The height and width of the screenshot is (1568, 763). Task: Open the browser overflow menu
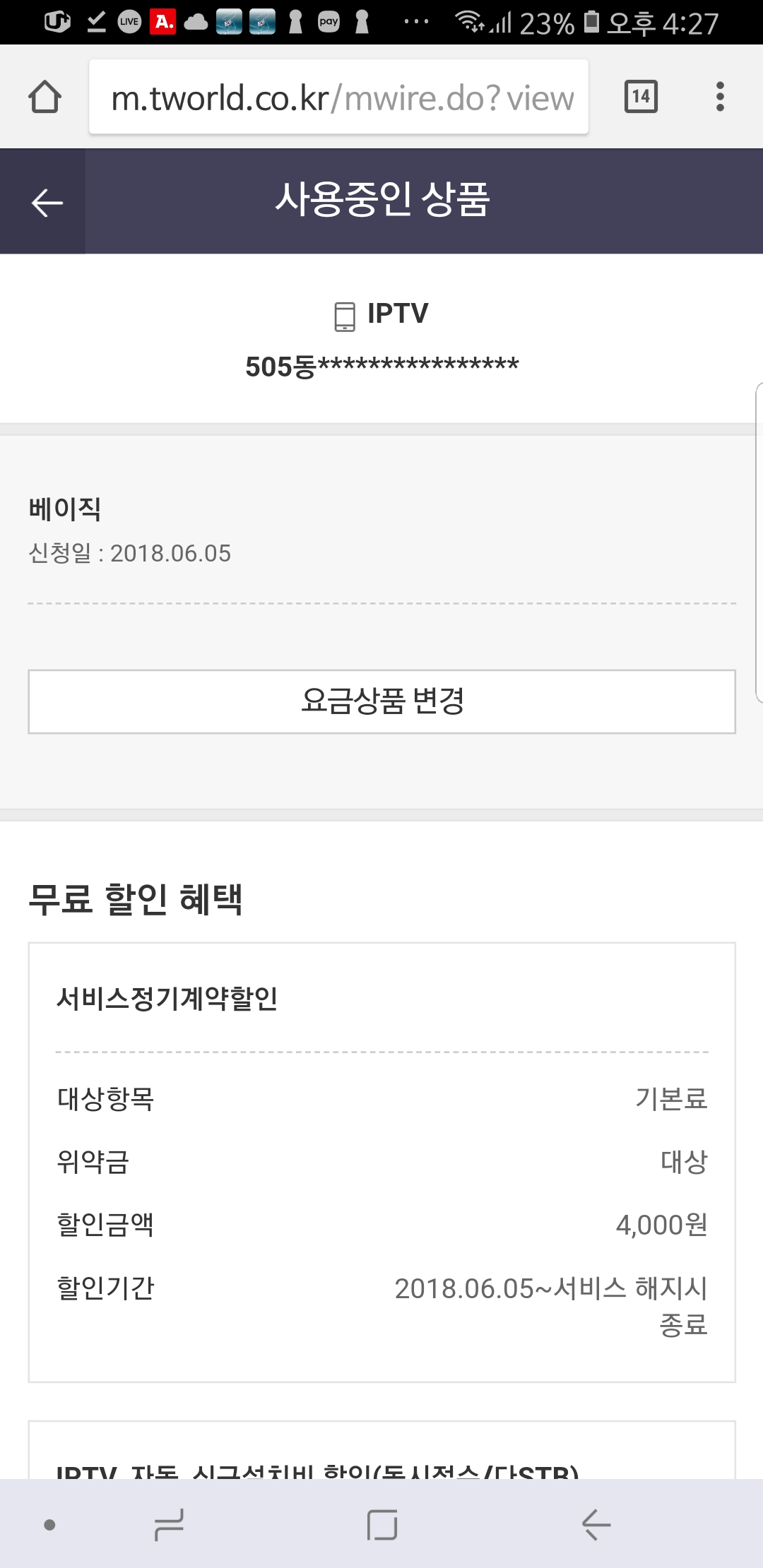tap(720, 97)
